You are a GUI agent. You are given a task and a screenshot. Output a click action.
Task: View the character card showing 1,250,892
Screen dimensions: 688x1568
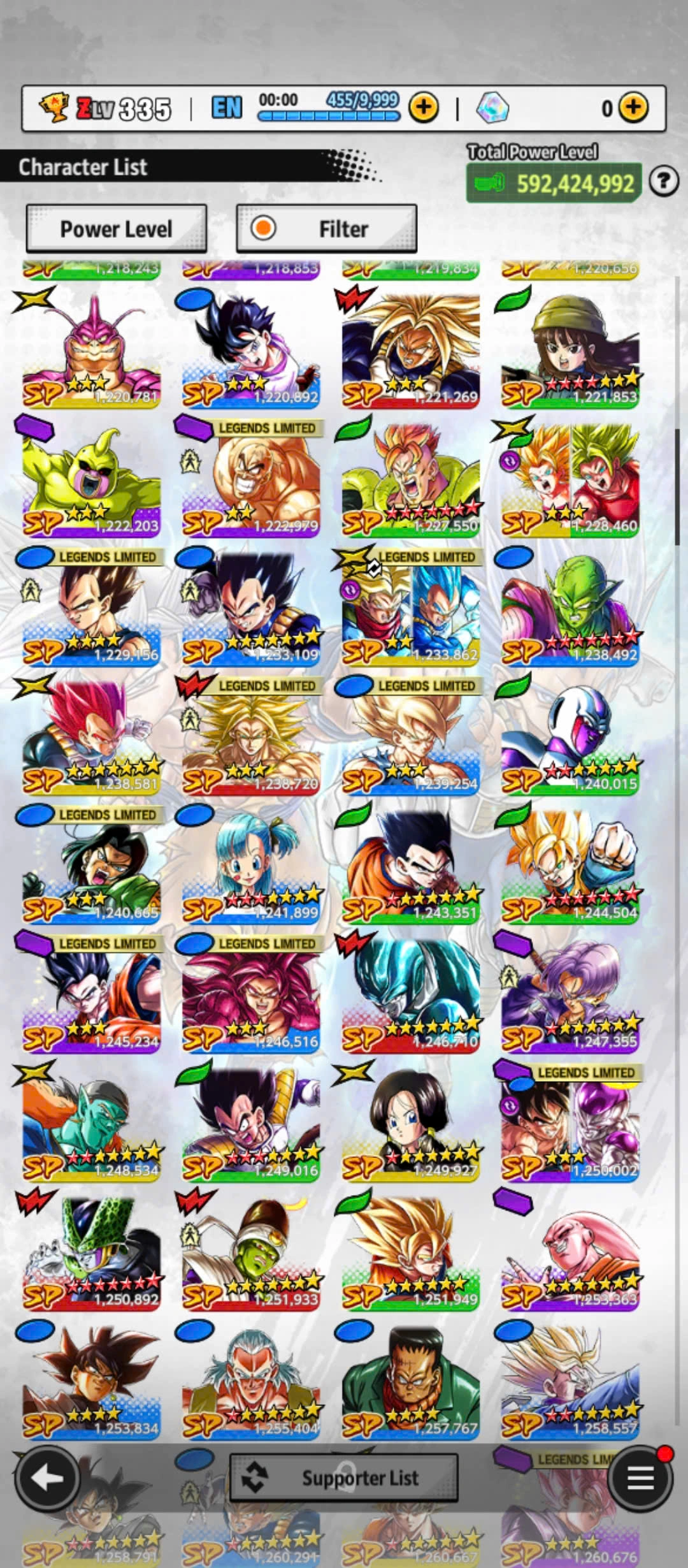coord(92,1252)
